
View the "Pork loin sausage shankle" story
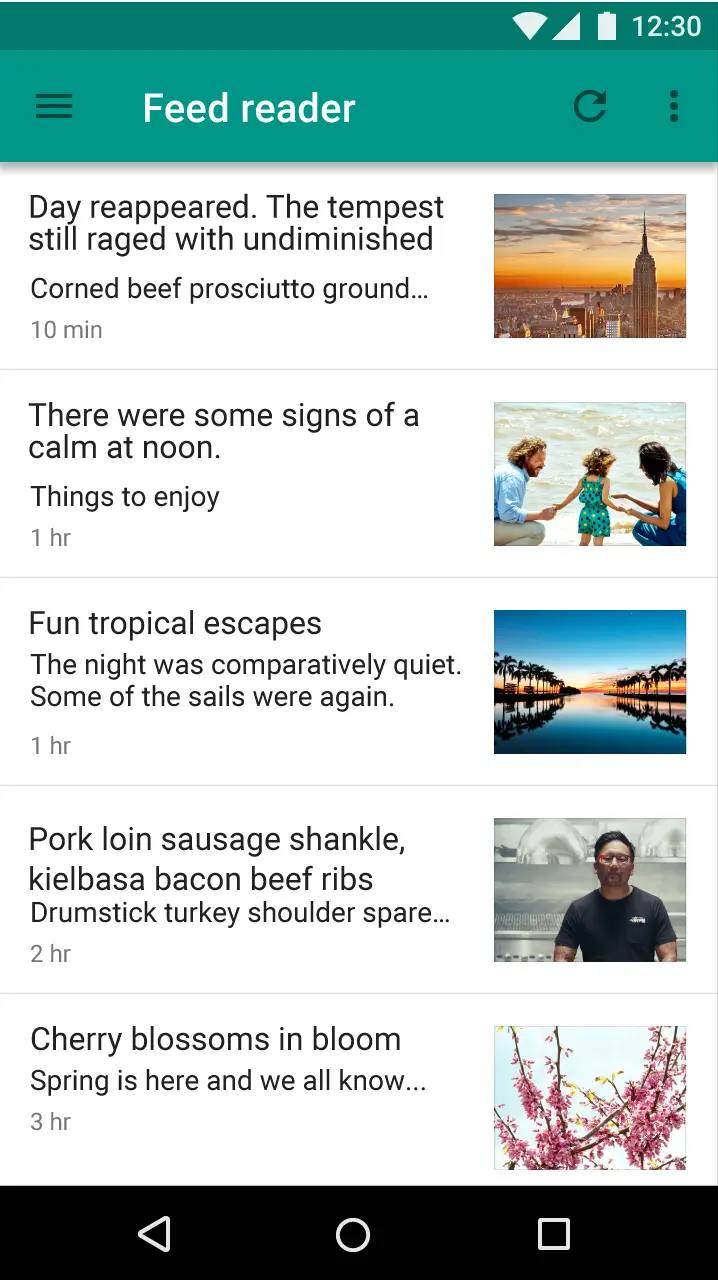point(217,858)
